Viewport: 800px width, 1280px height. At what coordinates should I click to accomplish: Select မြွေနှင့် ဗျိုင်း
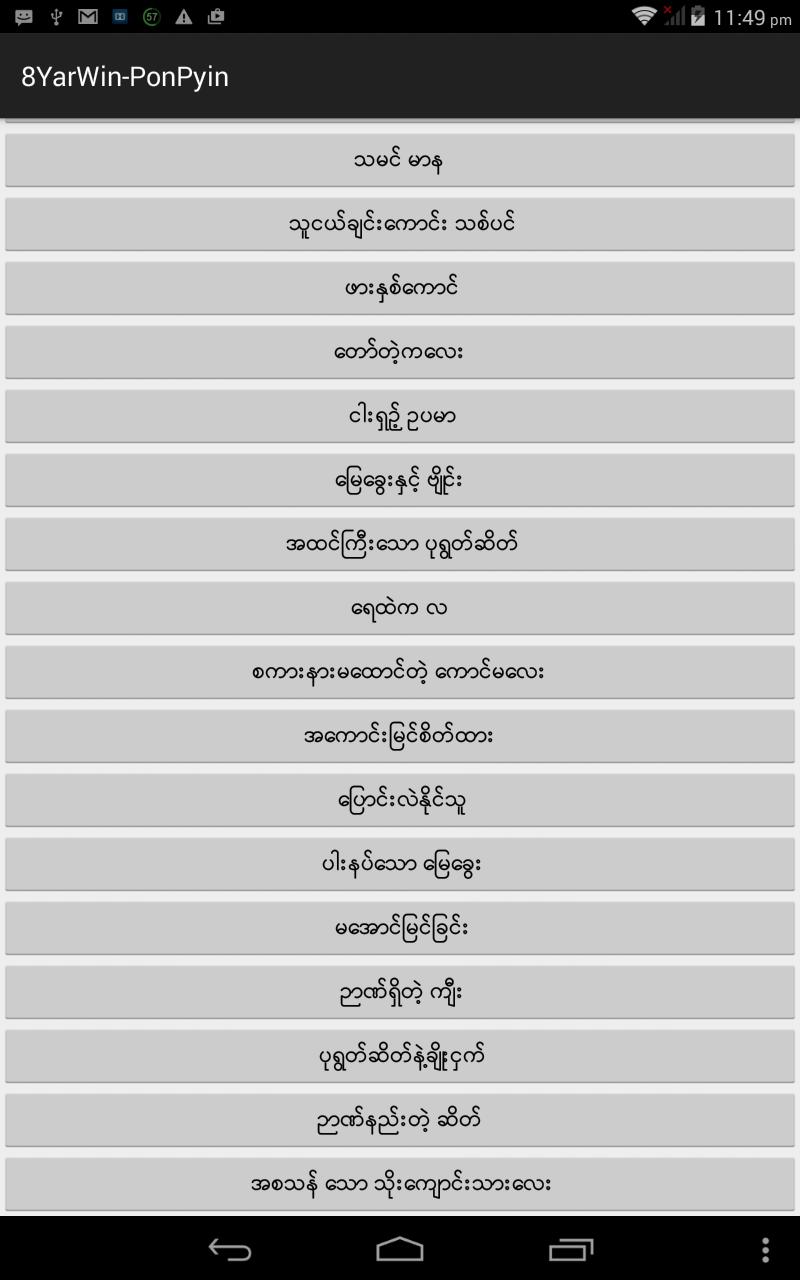point(400,480)
